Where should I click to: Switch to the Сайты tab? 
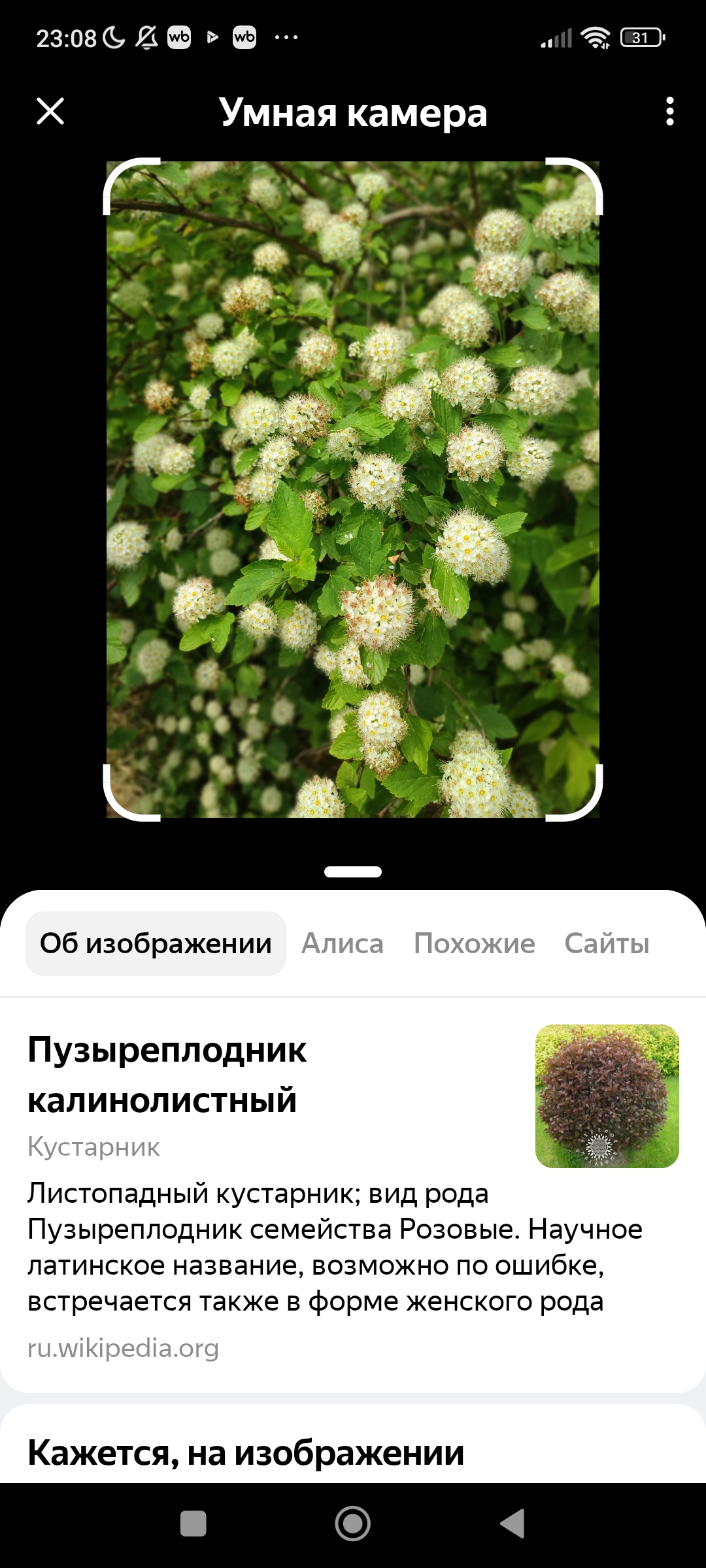pos(607,943)
